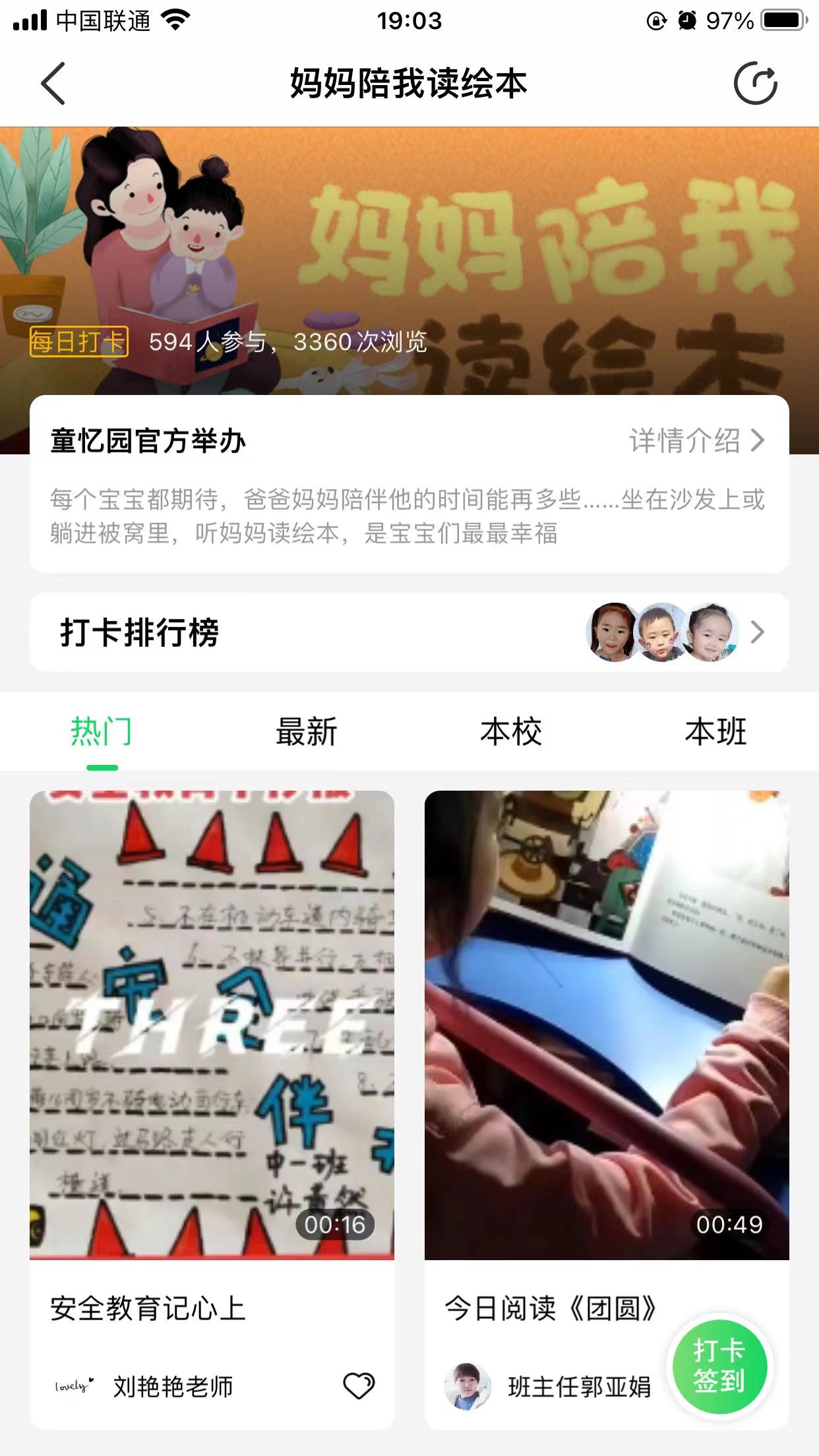This screenshot has width=819, height=1456.
Task: Open the 打卡排行榜 ranking list
Action: 409,632
